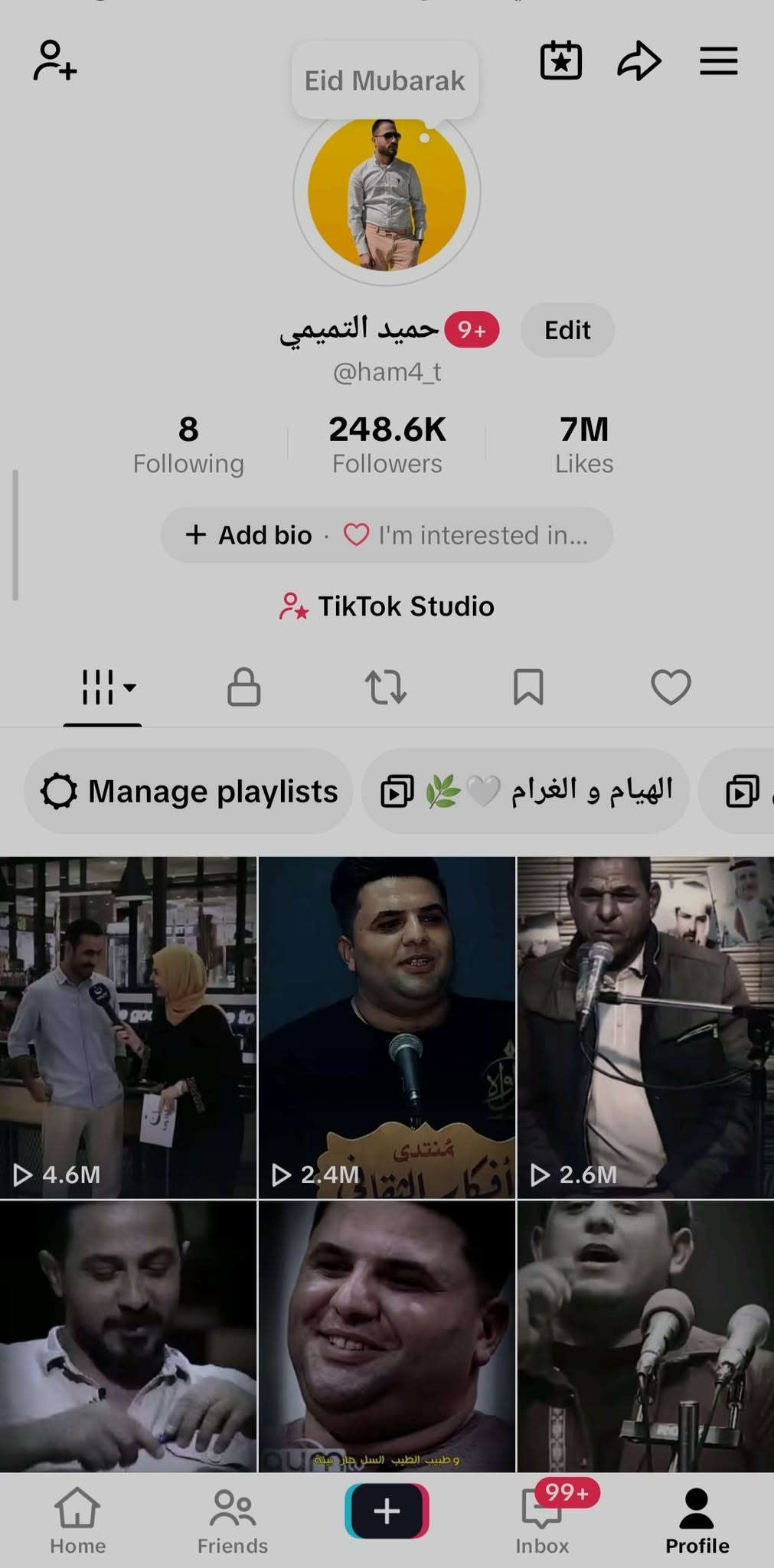Switch to the reposts tab
The width and height of the screenshot is (774, 1568).
386,686
